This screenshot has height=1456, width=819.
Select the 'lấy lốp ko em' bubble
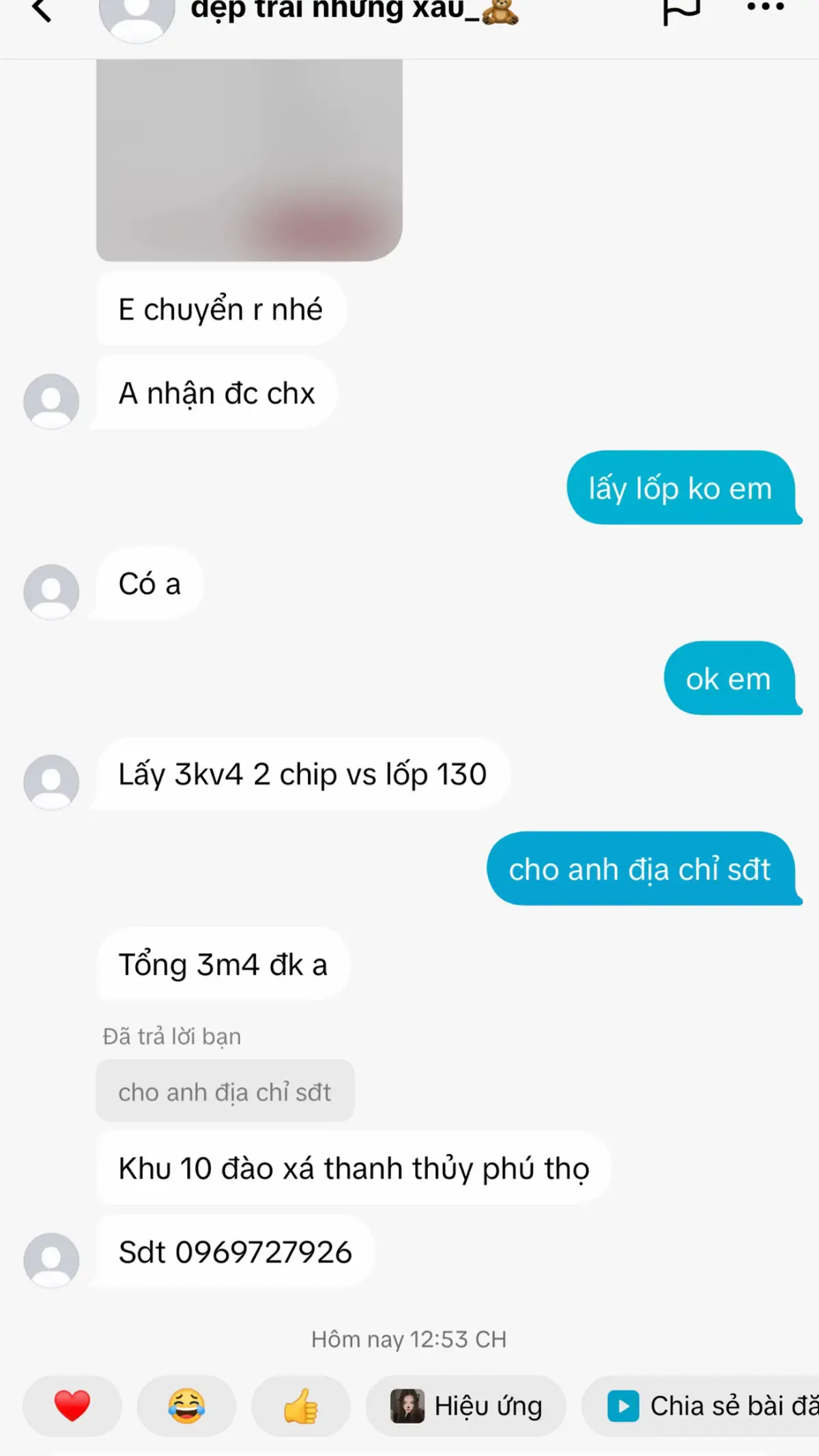(x=680, y=488)
